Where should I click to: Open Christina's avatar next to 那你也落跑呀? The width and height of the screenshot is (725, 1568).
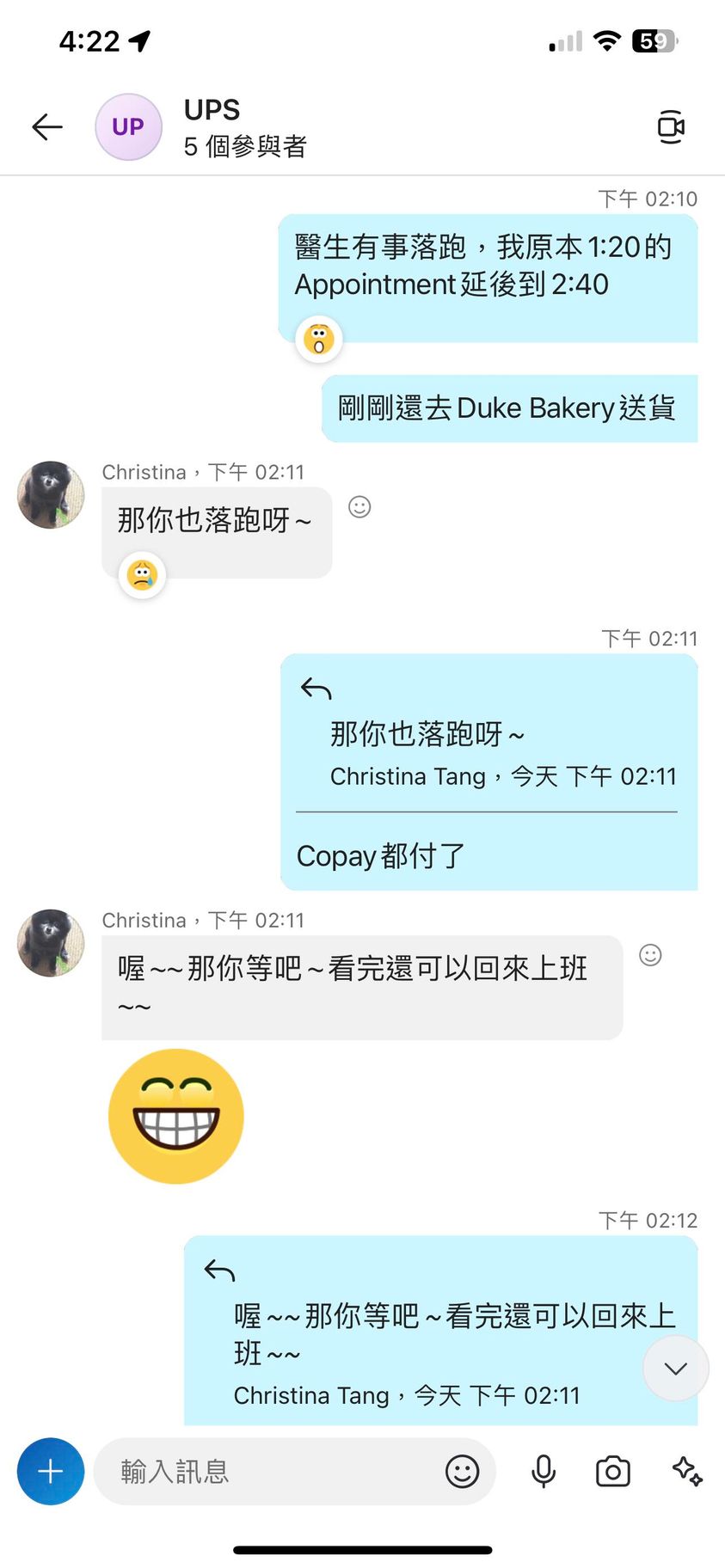click(x=51, y=494)
